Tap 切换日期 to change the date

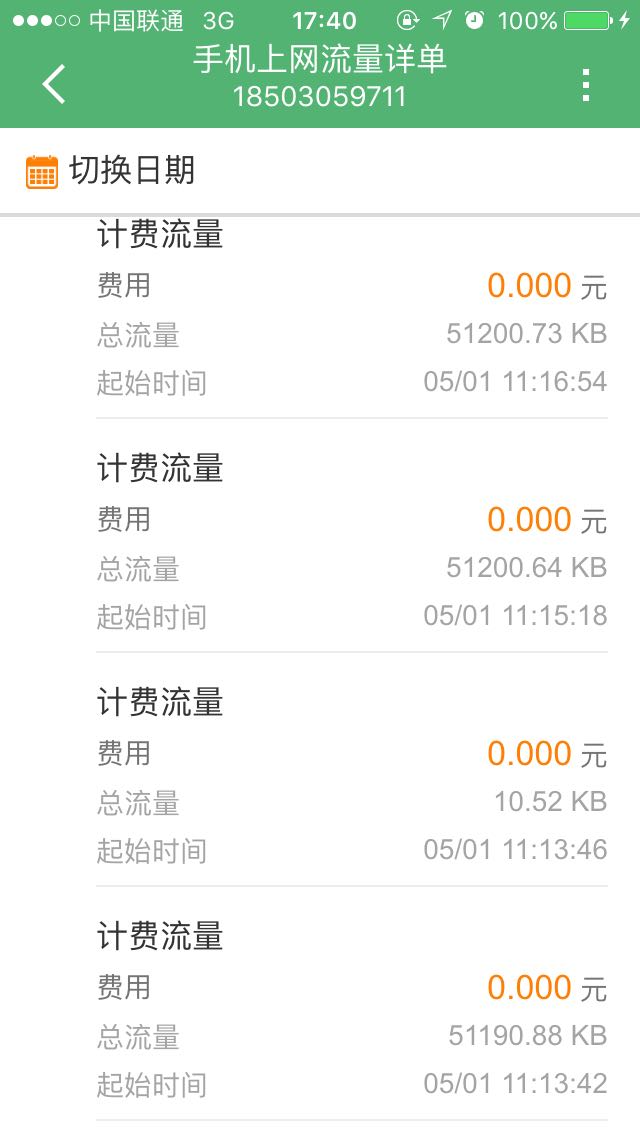[x=110, y=171]
